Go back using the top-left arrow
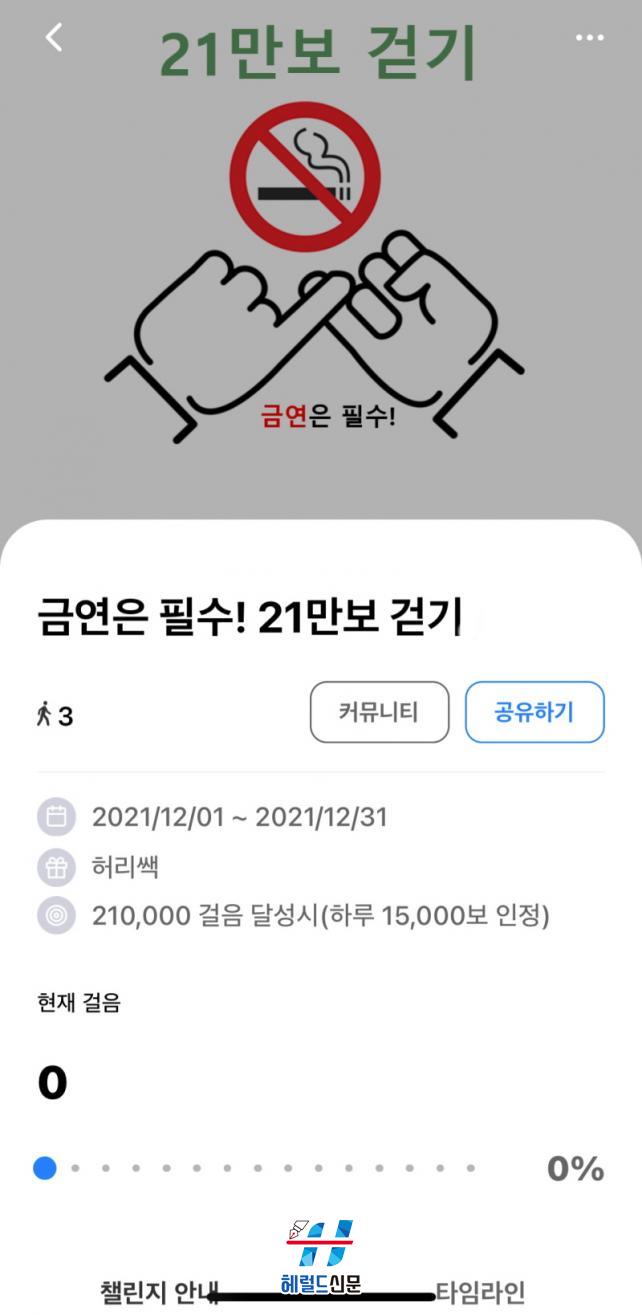Image resolution: width=642 pixels, height=1315 pixels. pyautogui.click(x=54, y=38)
